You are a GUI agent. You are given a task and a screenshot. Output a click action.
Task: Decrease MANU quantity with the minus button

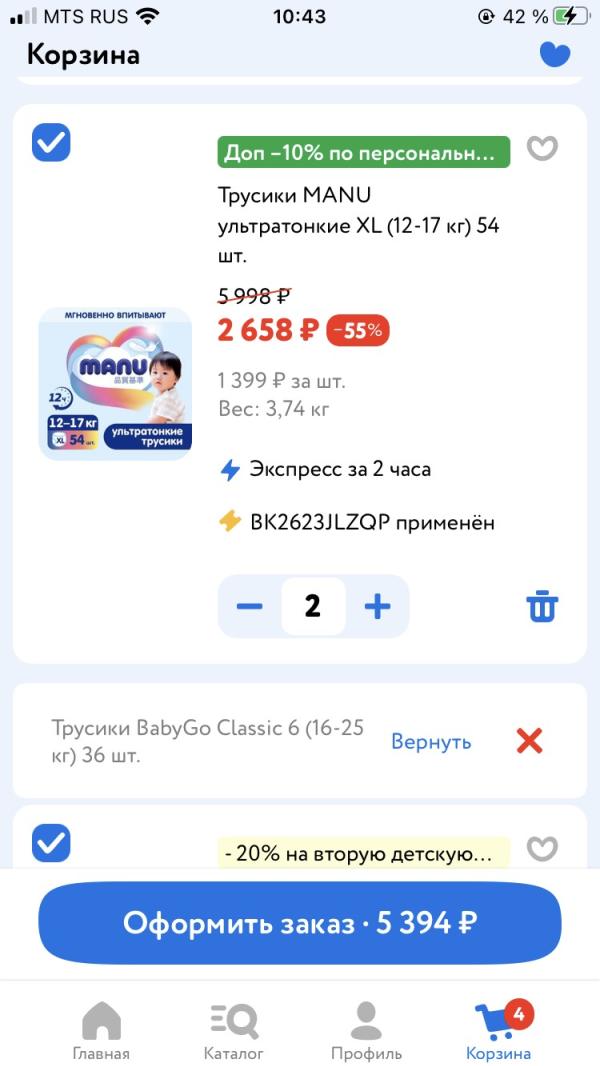coord(250,606)
